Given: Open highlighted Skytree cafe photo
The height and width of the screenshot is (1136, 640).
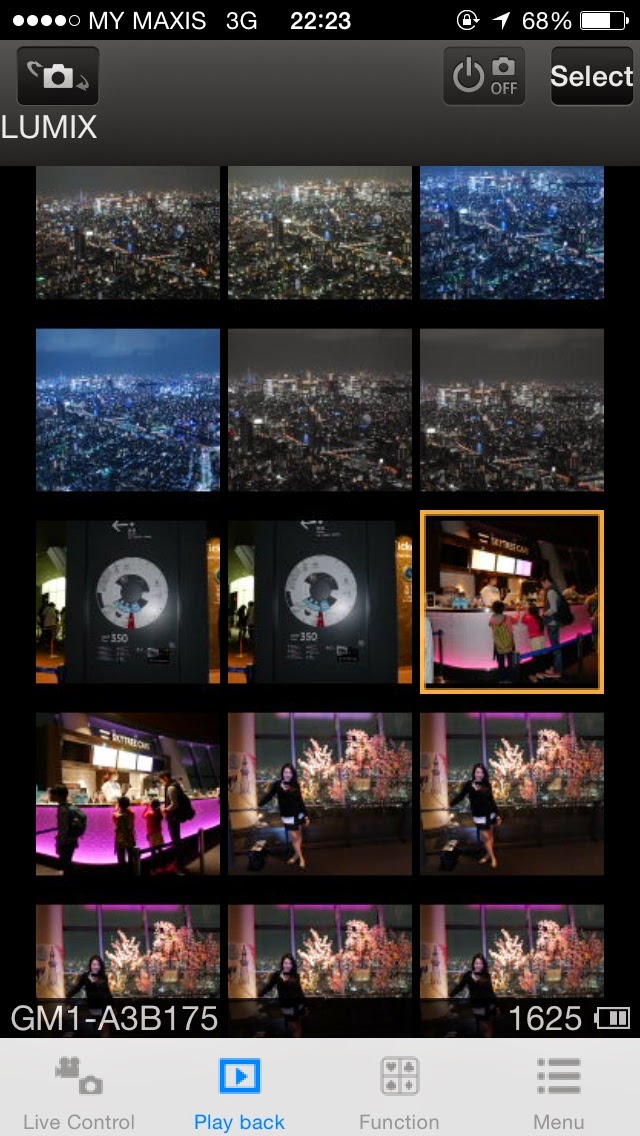Looking at the screenshot, I should click(x=512, y=602).
